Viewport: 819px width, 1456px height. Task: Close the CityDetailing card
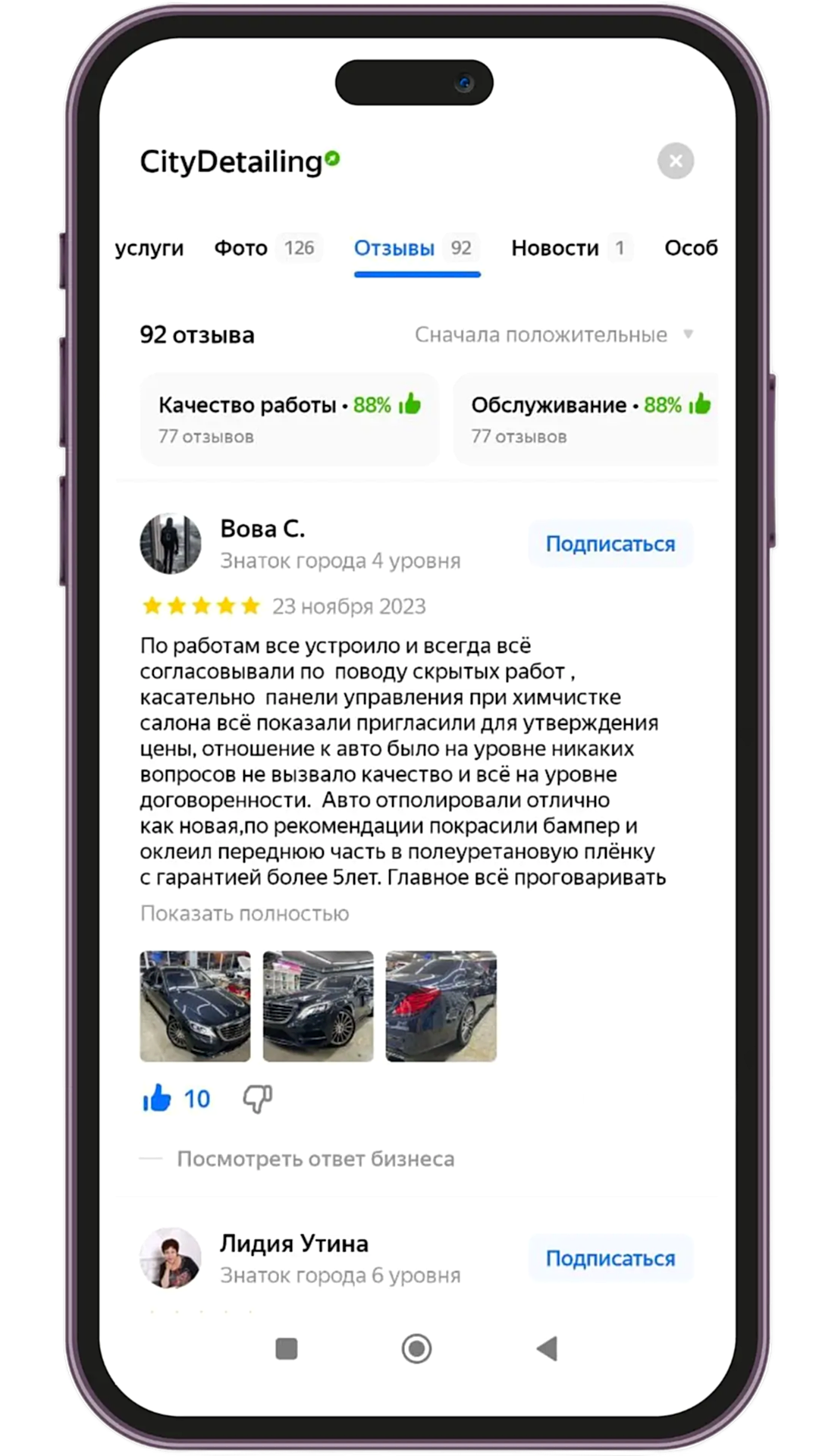pyautogui.click(x=676, y=161)
